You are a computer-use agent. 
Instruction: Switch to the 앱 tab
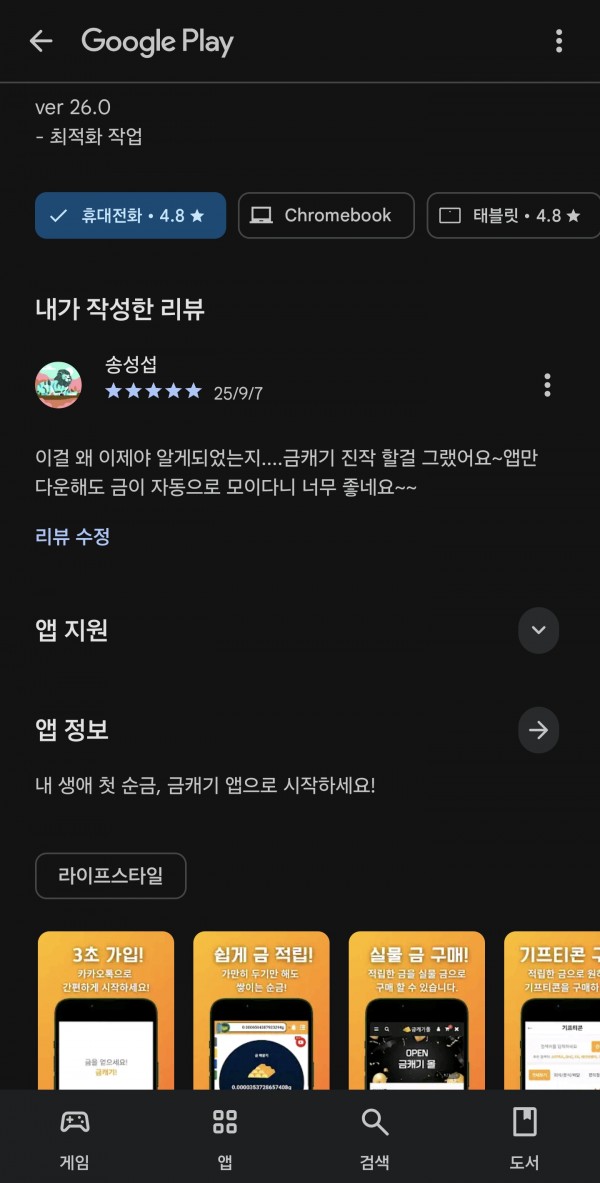click(x=225, y=1137)
